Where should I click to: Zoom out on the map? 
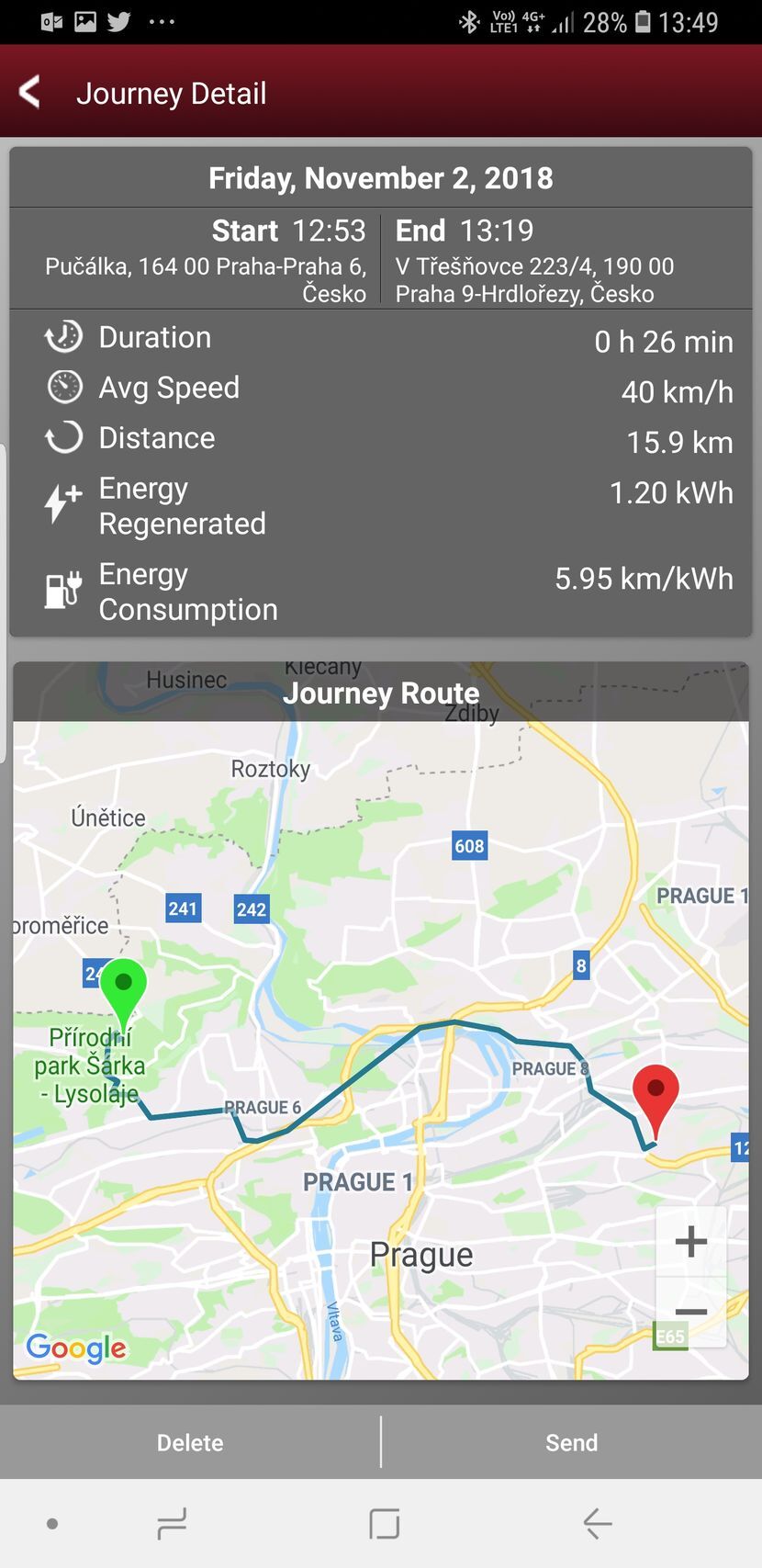click(x=690, y=1312)
